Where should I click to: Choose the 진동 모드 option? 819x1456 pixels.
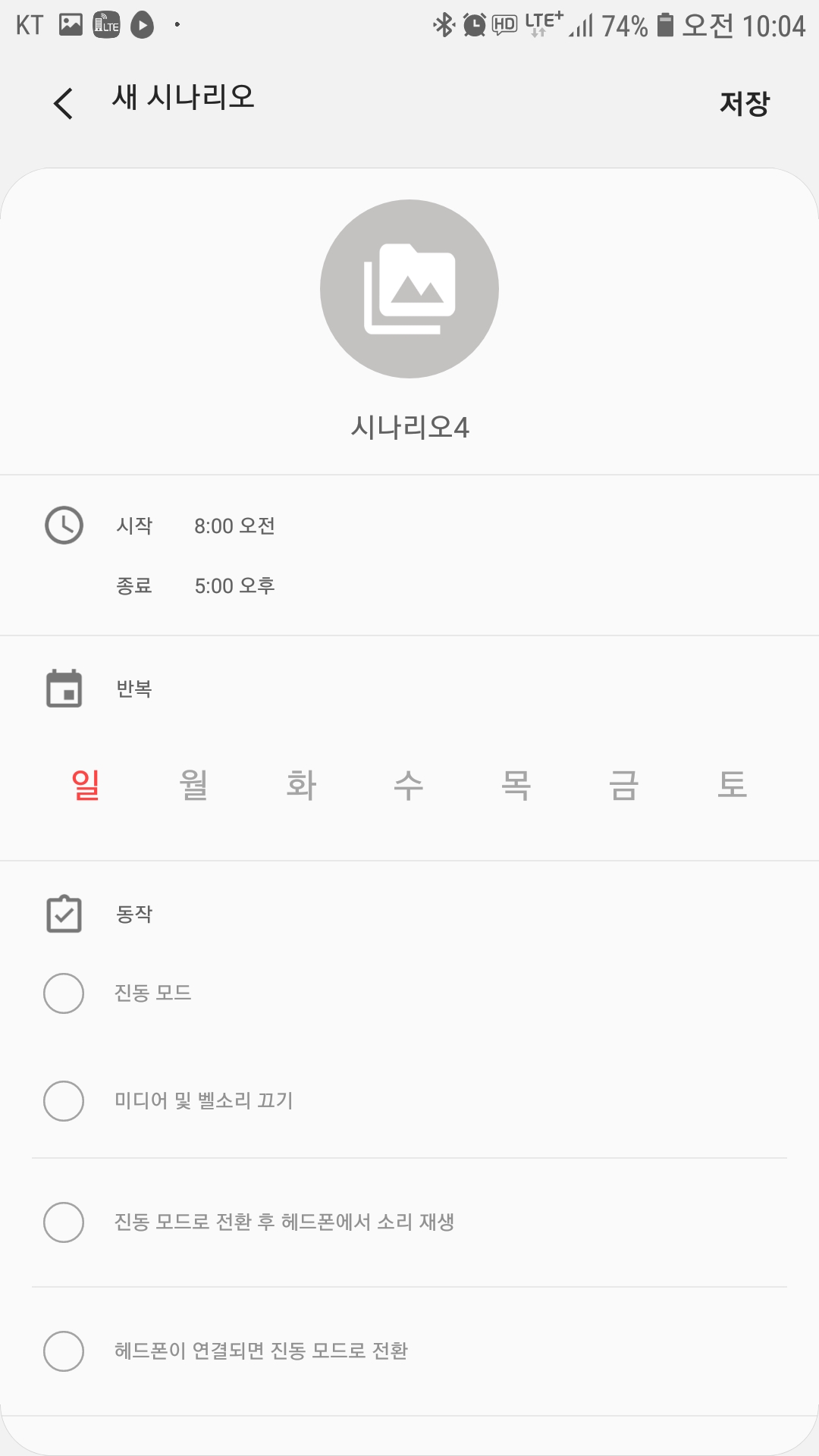point(409,993)
